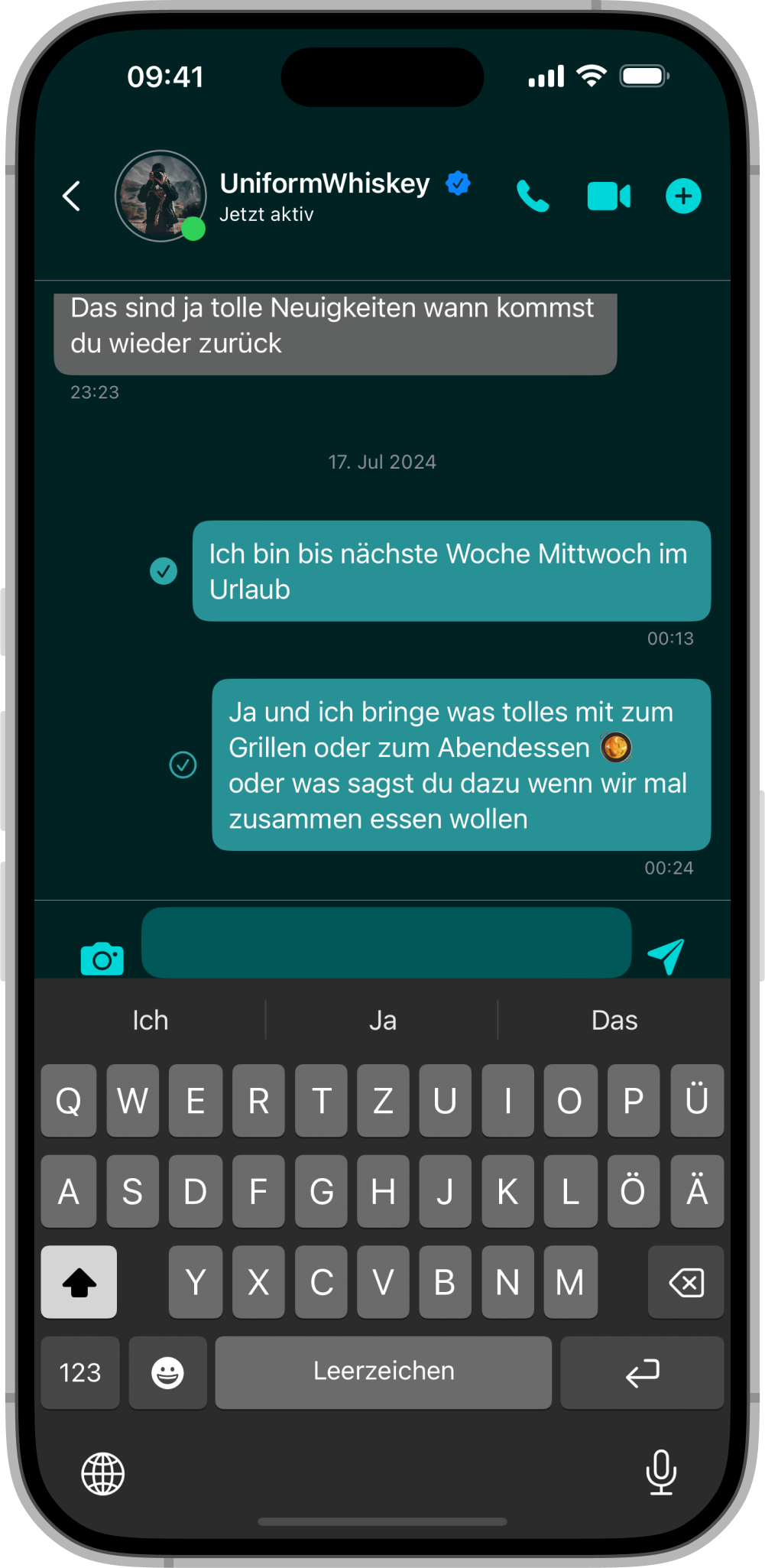Toggle the shift key
The width and height of the screenshot is (765, 1568).
[79, 1282]
